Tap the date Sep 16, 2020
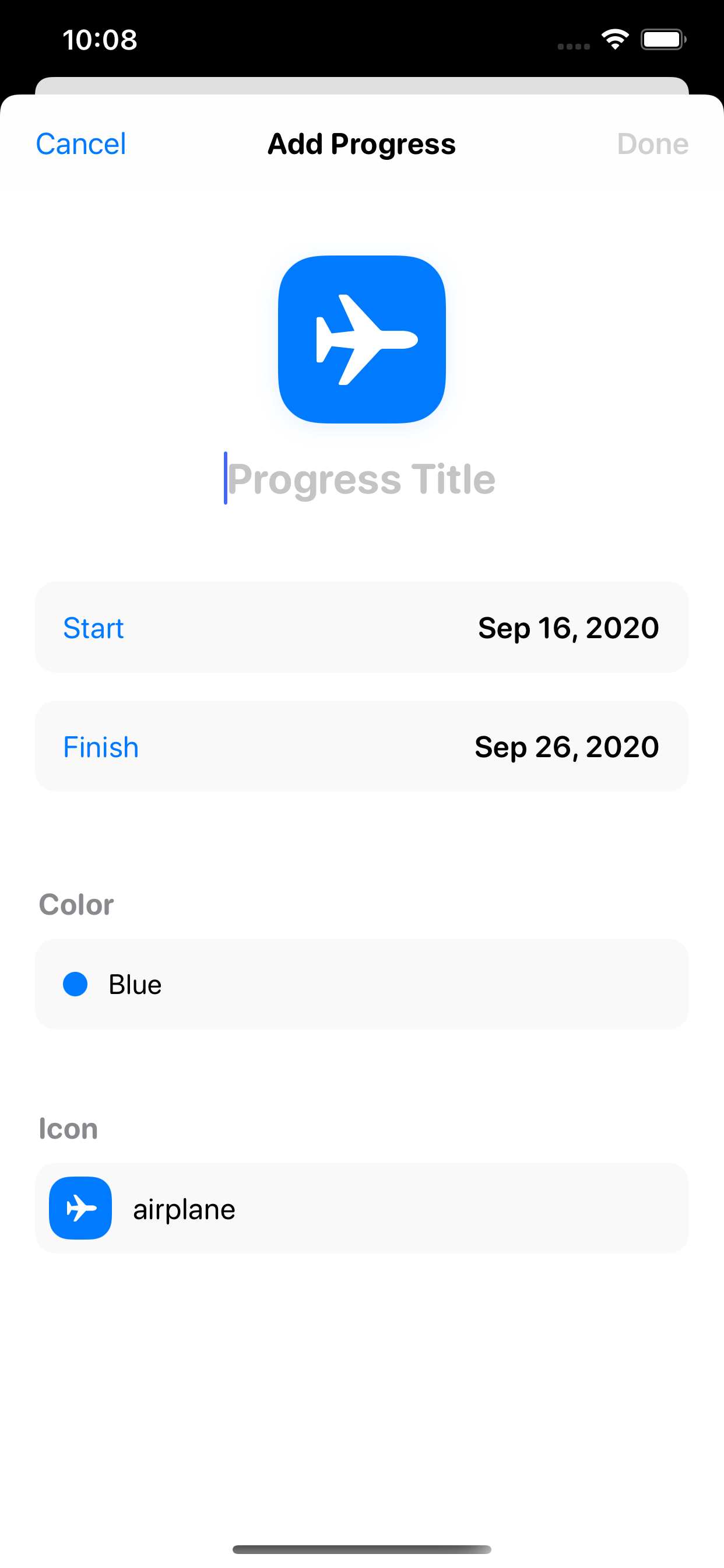Image resolution: width=724 pixels, height=1568 pixels. (567, 628)
